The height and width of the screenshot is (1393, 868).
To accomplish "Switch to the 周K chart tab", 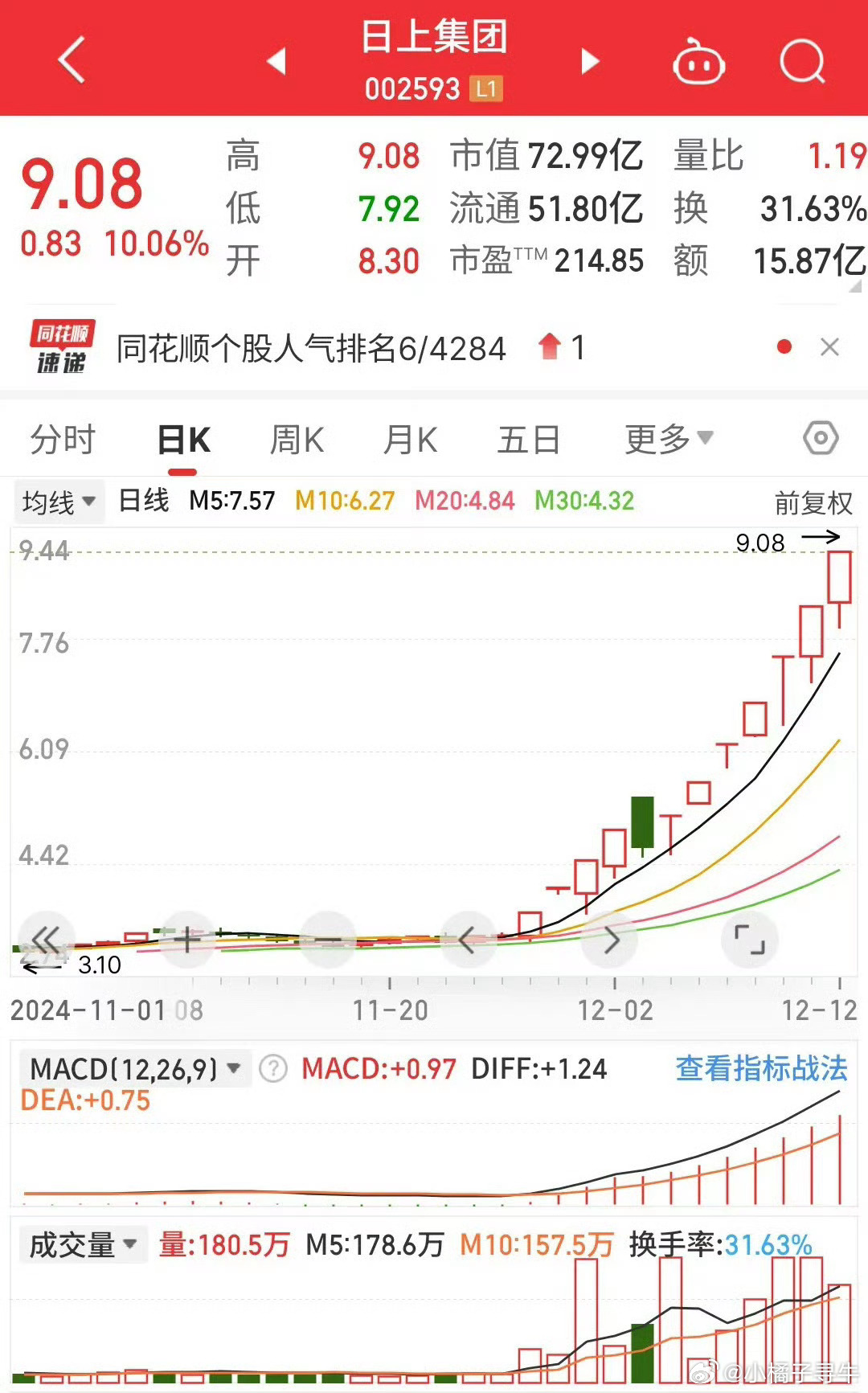I will (x=297, y=440).
